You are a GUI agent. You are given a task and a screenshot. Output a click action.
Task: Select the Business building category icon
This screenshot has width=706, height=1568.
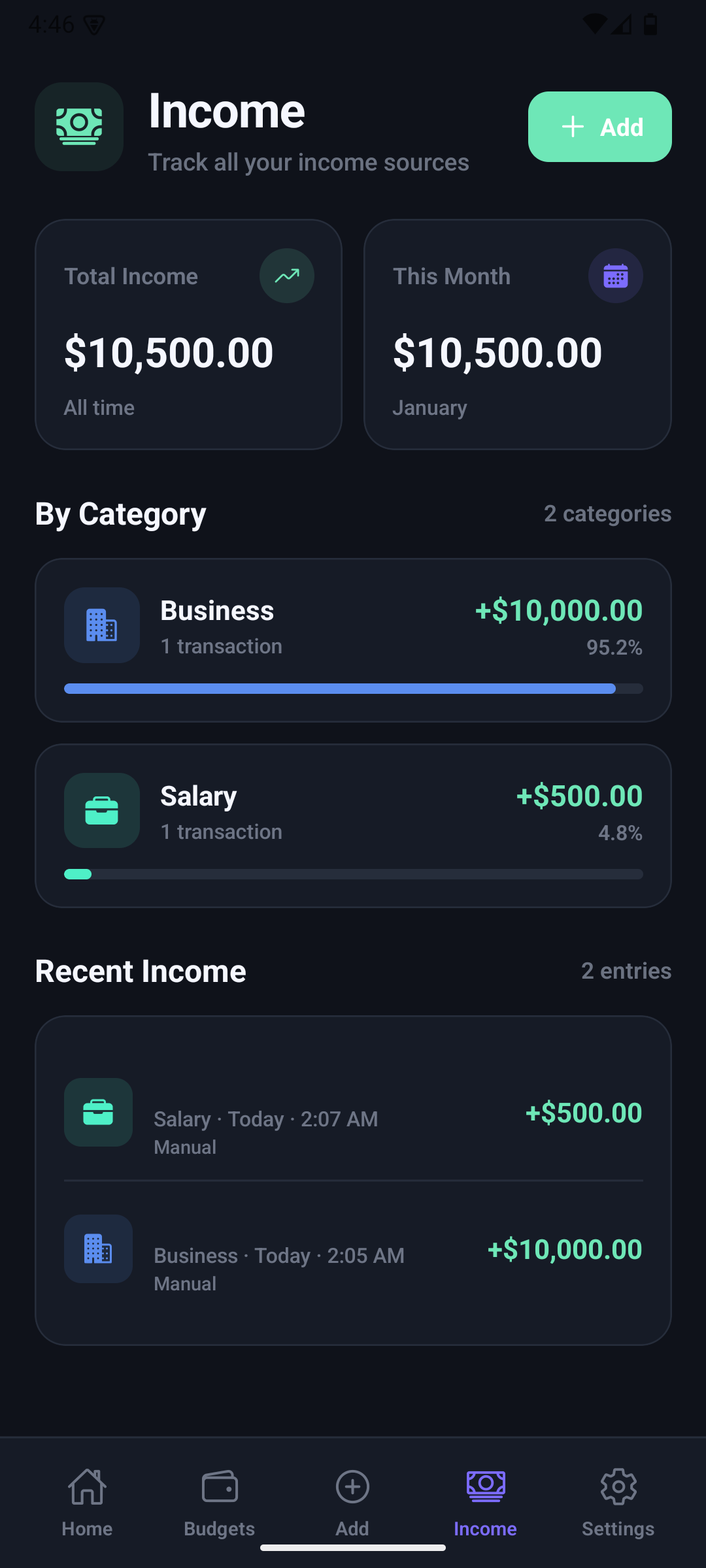coord(101,625)
